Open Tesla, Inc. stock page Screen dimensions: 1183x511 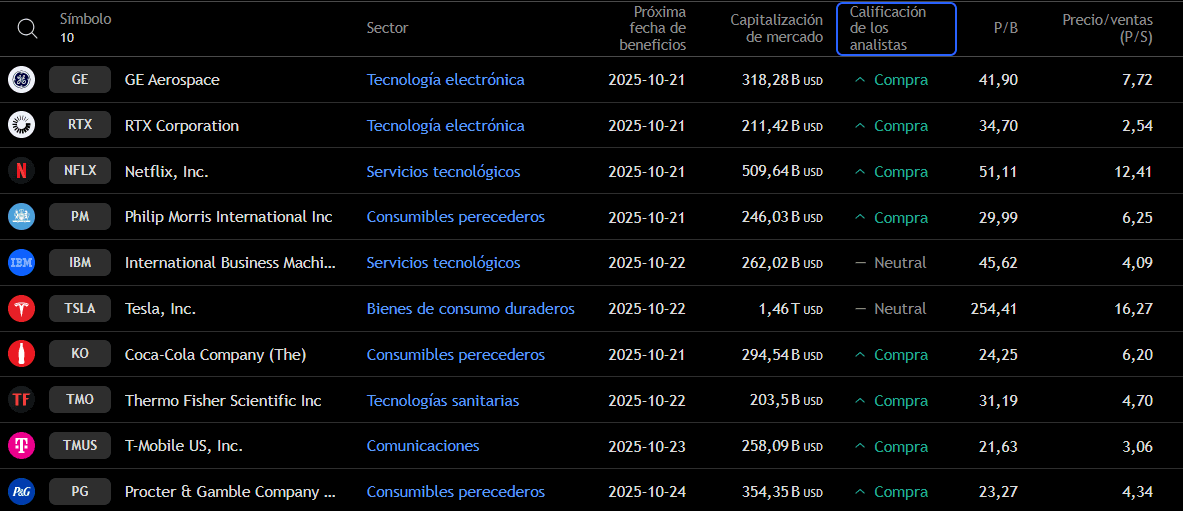(160, 309)
